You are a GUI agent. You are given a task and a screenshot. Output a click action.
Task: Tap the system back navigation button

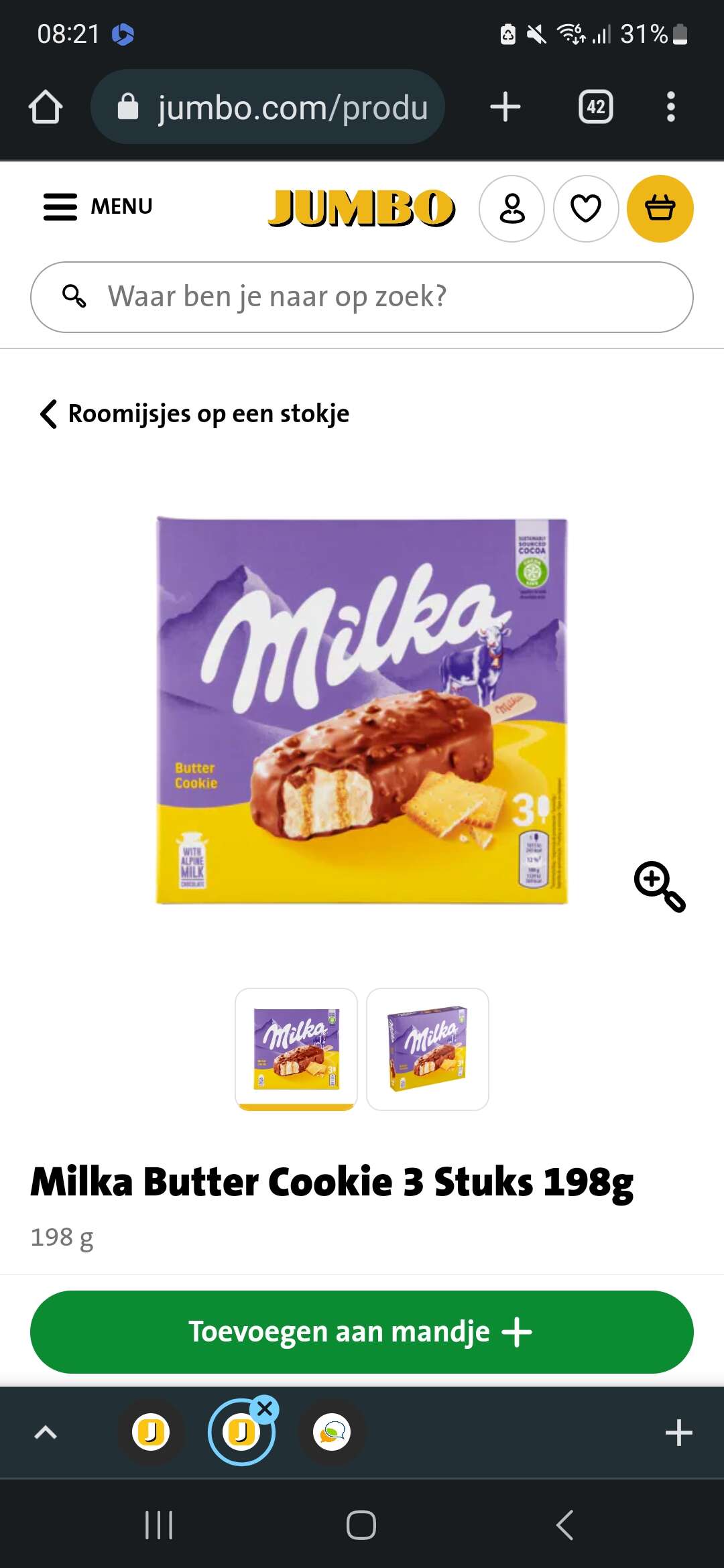click(x=564, y=1525)
